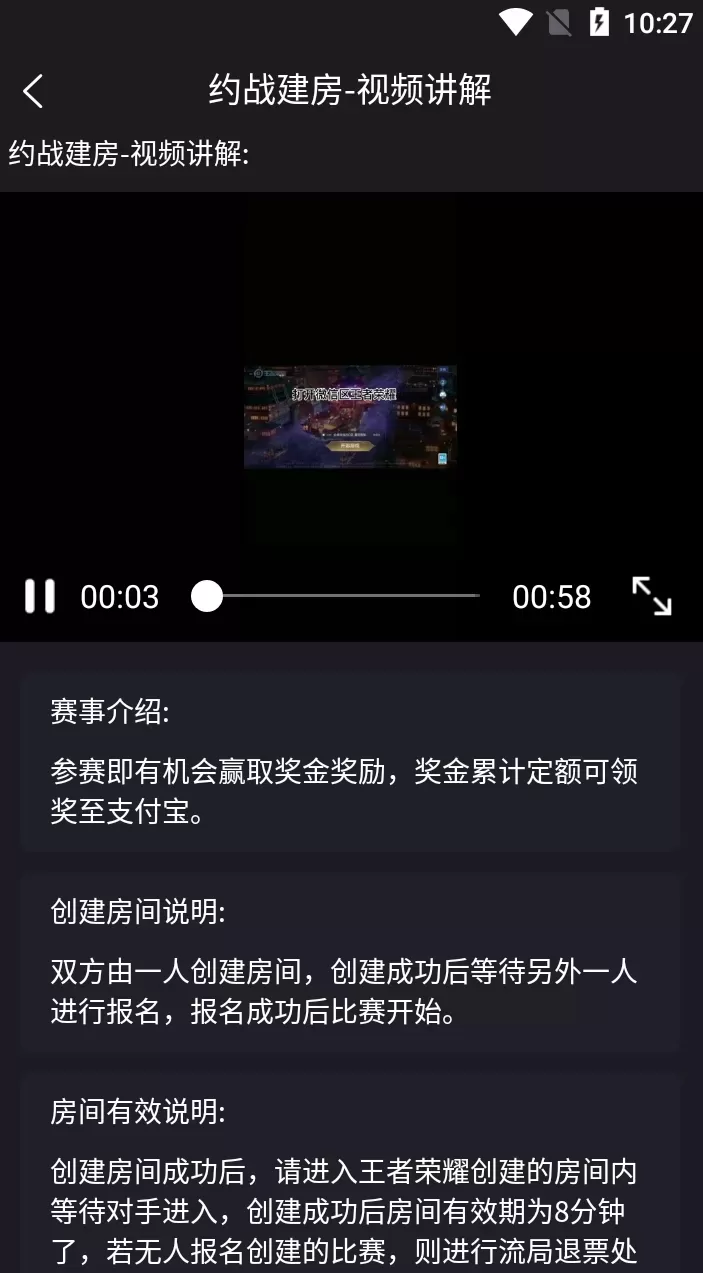Enter fullscreen video mode
Screen dimensions: 703x1273
[651, 596]
